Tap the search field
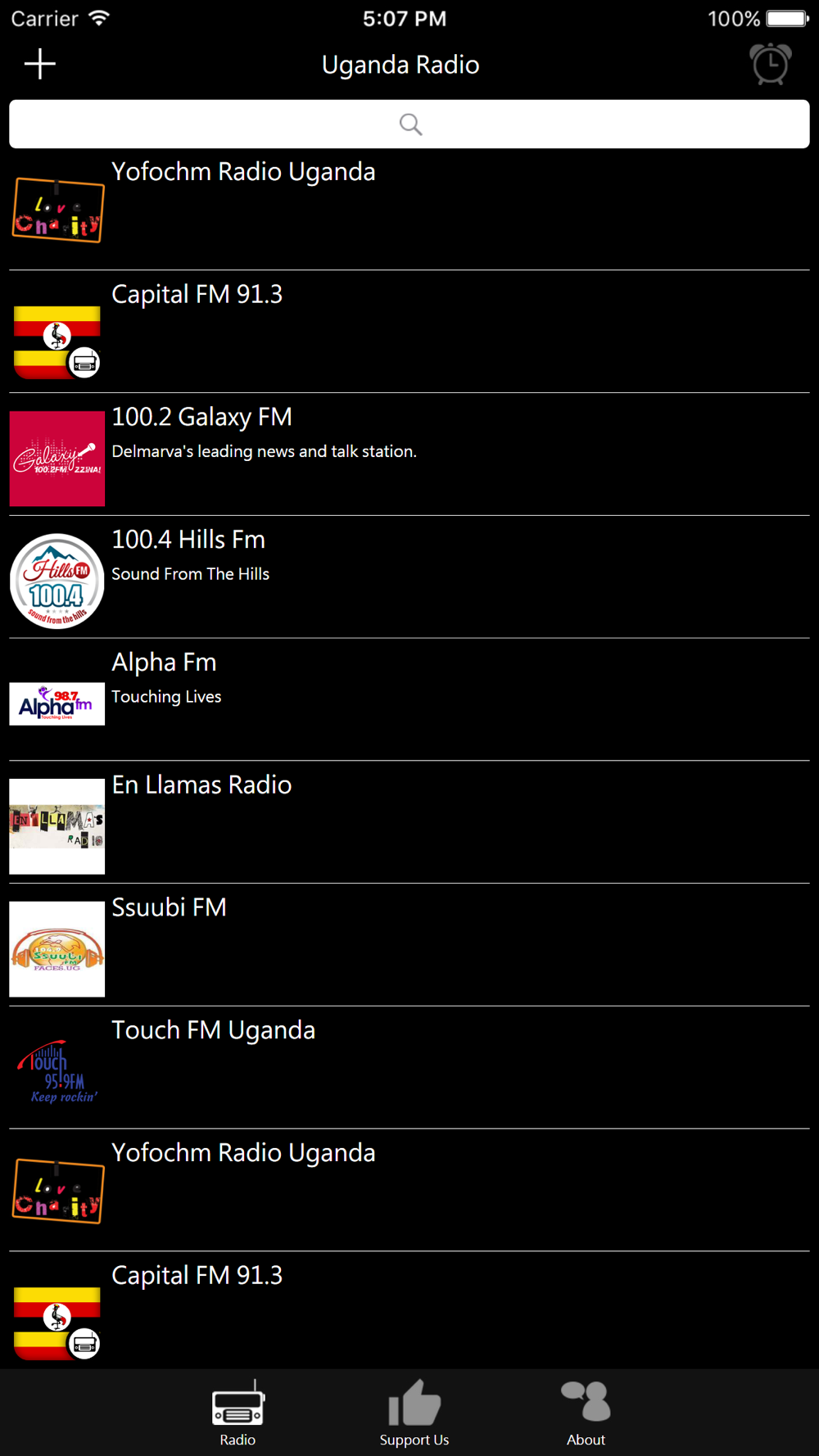 (409, 124)
